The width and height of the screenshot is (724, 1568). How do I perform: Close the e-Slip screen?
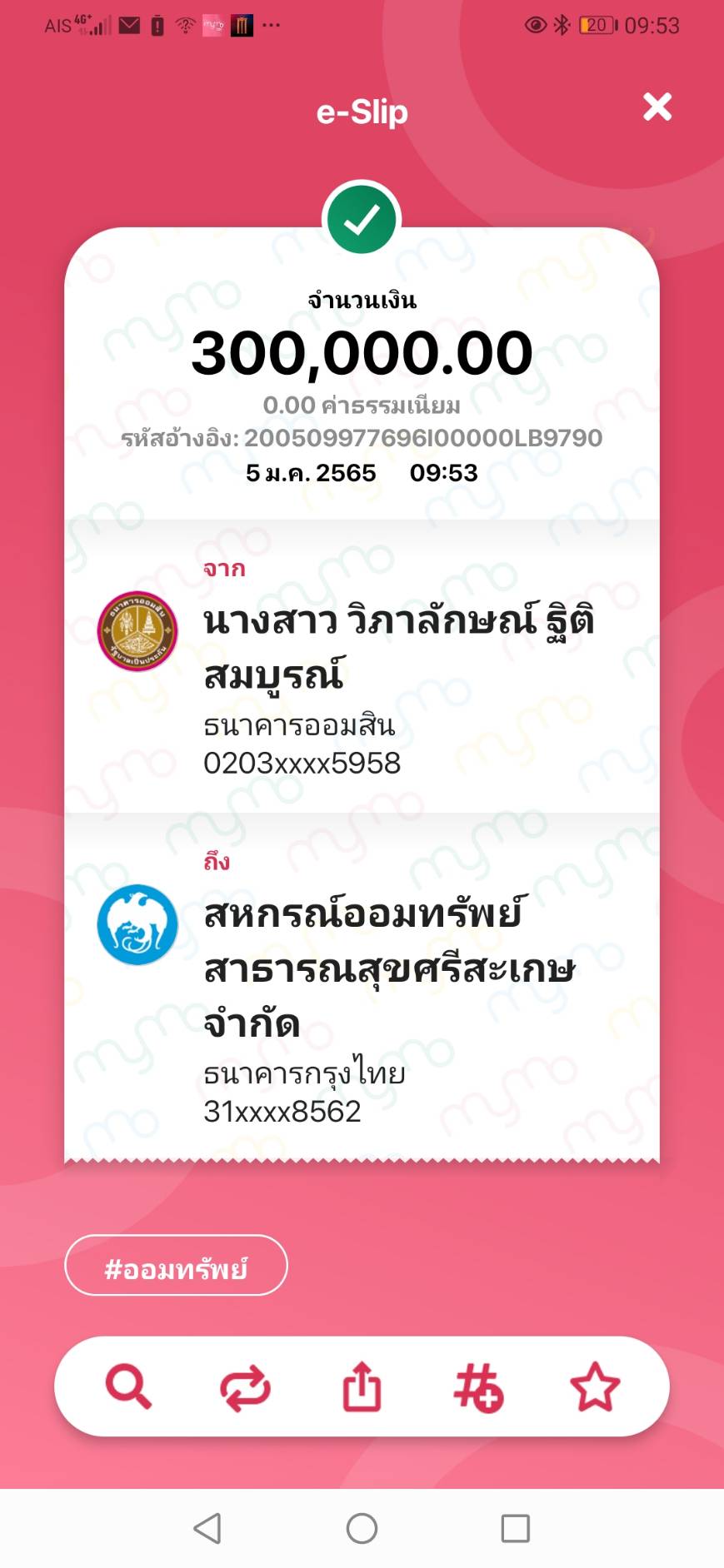tap(657, 107)
